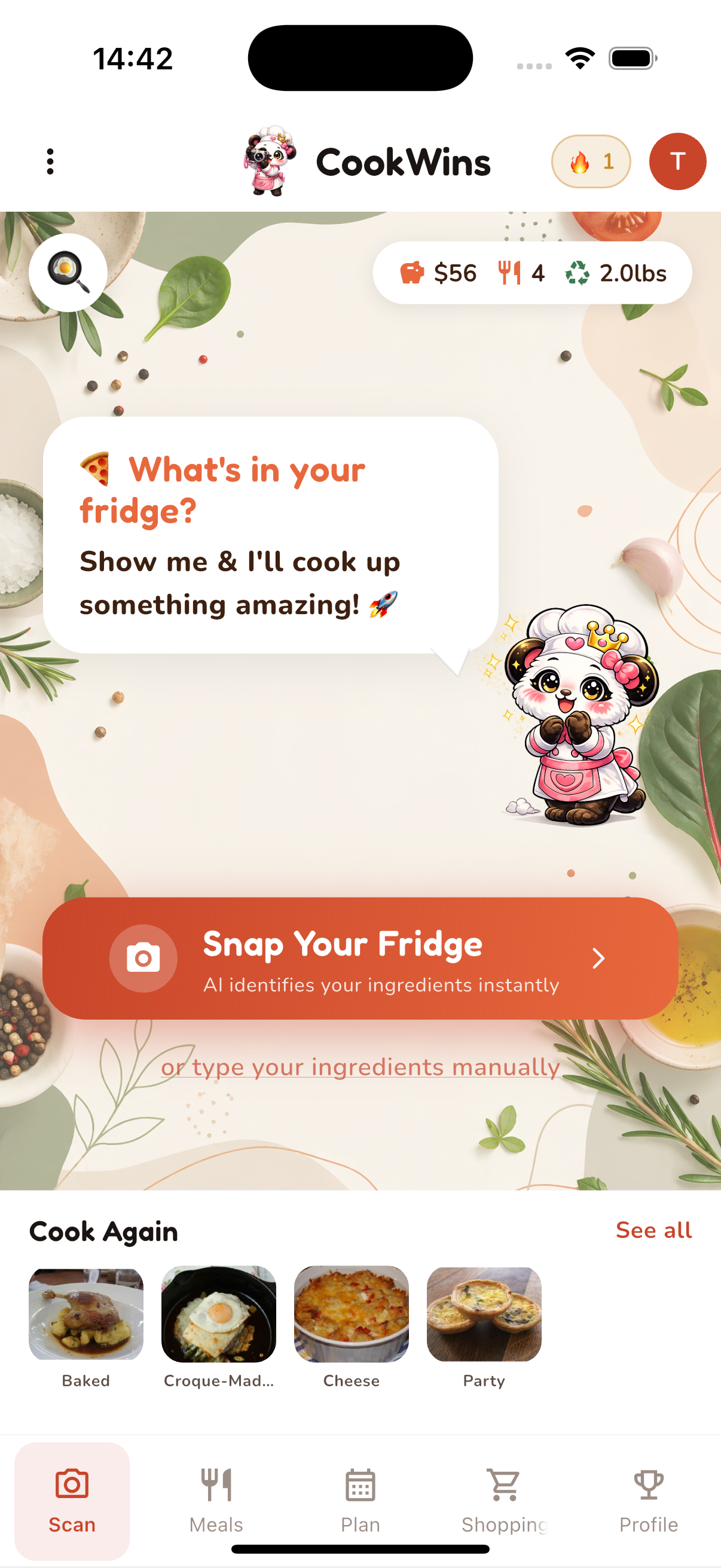721x1568 pixels.
Task: Open Profile via the trophy icon
Action: [649, 1484]
